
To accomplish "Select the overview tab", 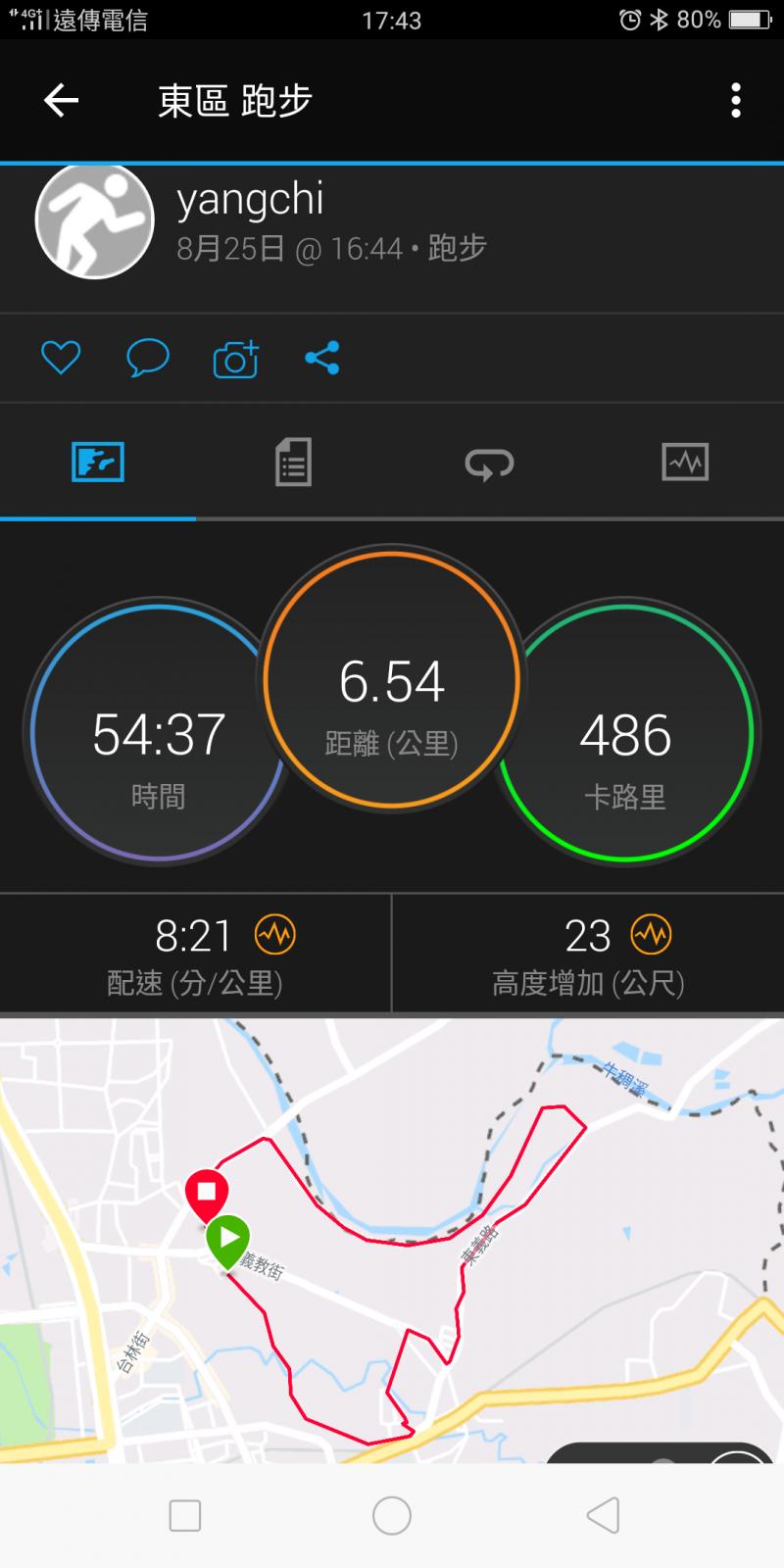I will point(98,462).
